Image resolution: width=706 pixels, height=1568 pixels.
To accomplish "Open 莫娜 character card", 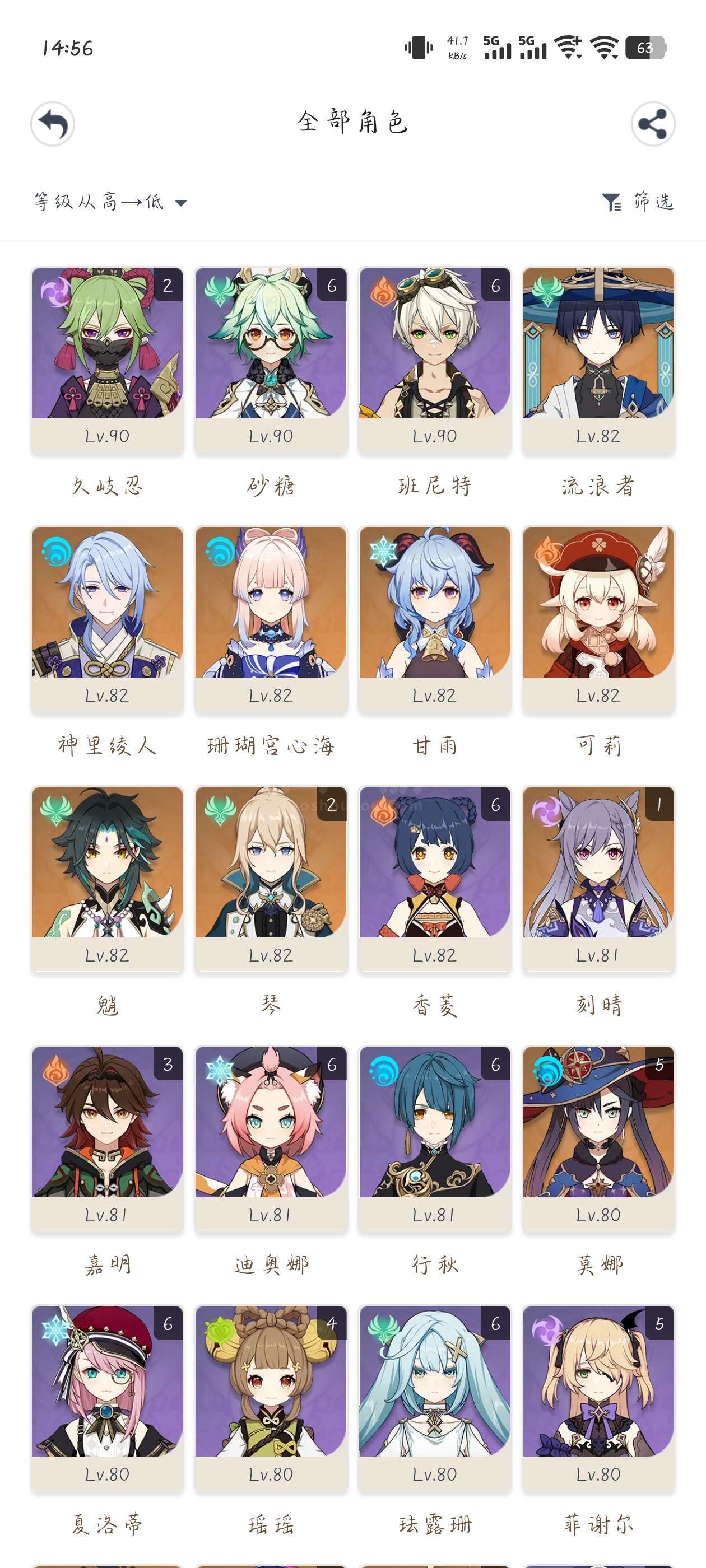I will click(599, 1140).
